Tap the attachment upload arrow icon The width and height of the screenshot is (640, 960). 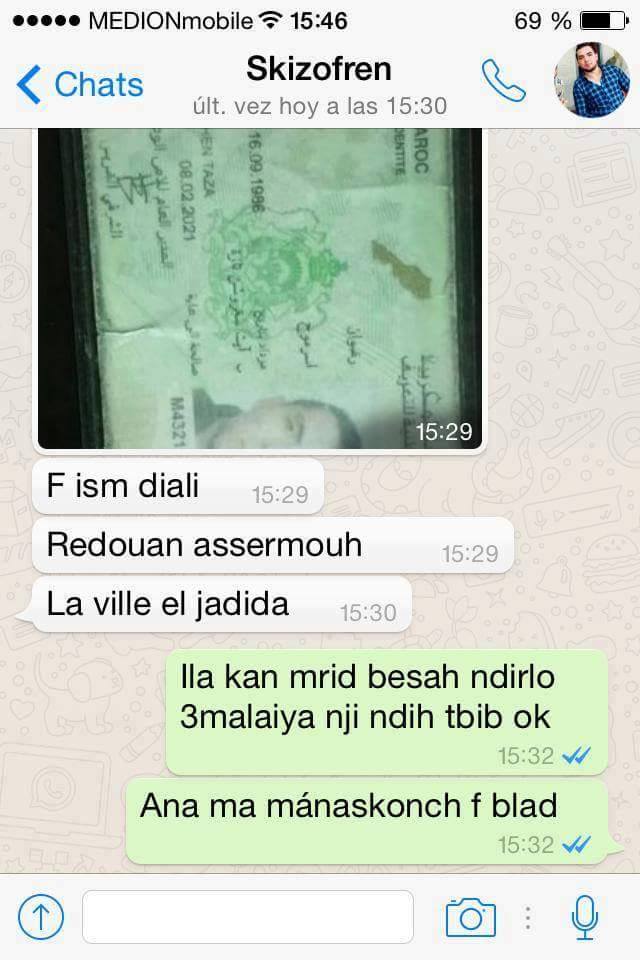pos(41,916)
